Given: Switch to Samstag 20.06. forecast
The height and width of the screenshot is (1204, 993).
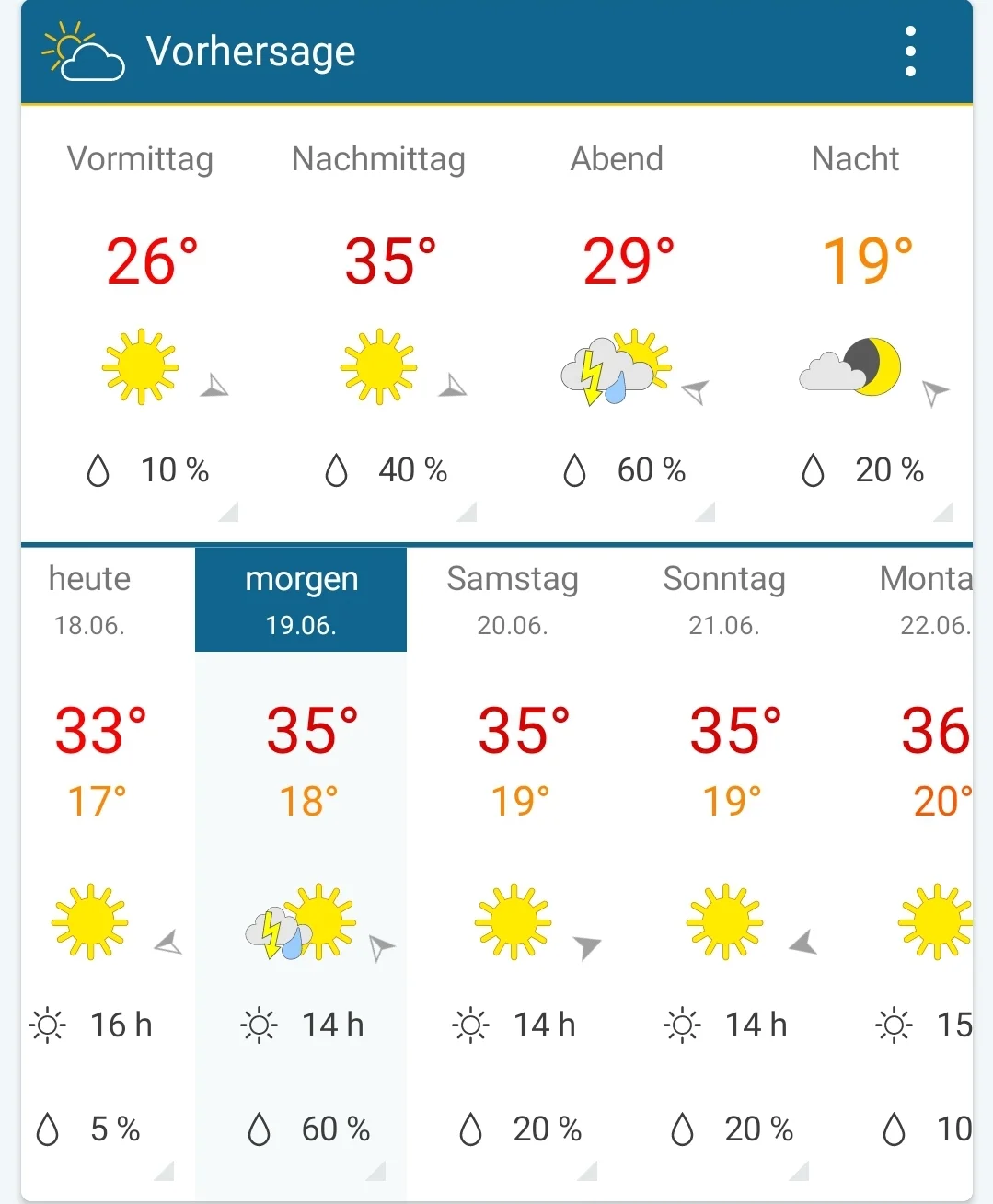Looking at the screenshot, I should click(x=513, y=600).
